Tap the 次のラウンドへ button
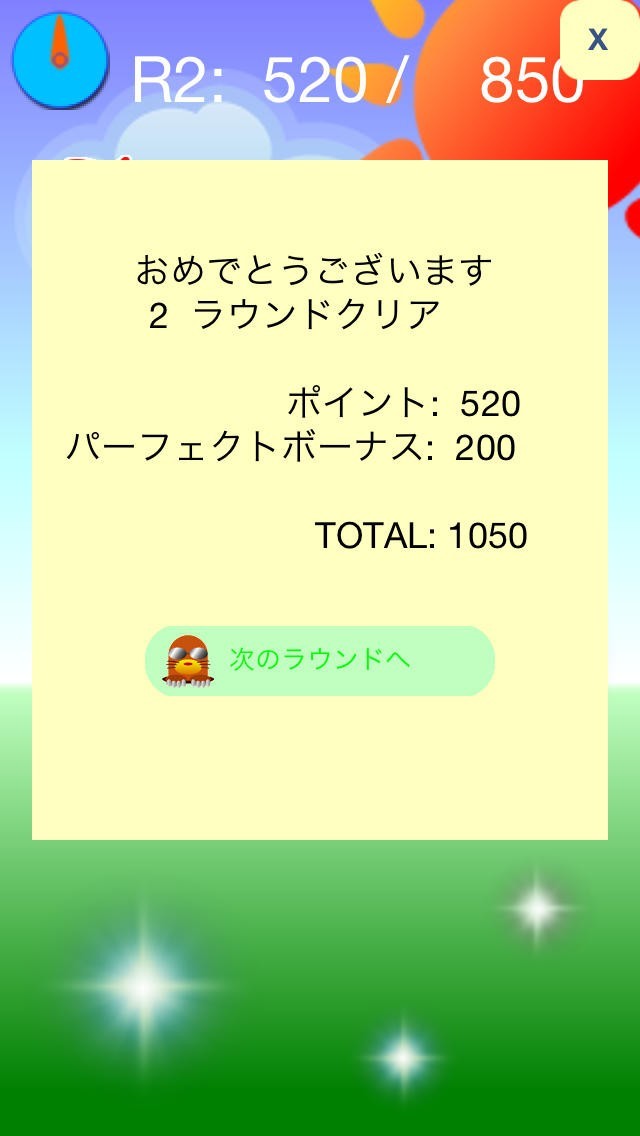Screen dimensions: 640x1136 [x=320, y=660]
